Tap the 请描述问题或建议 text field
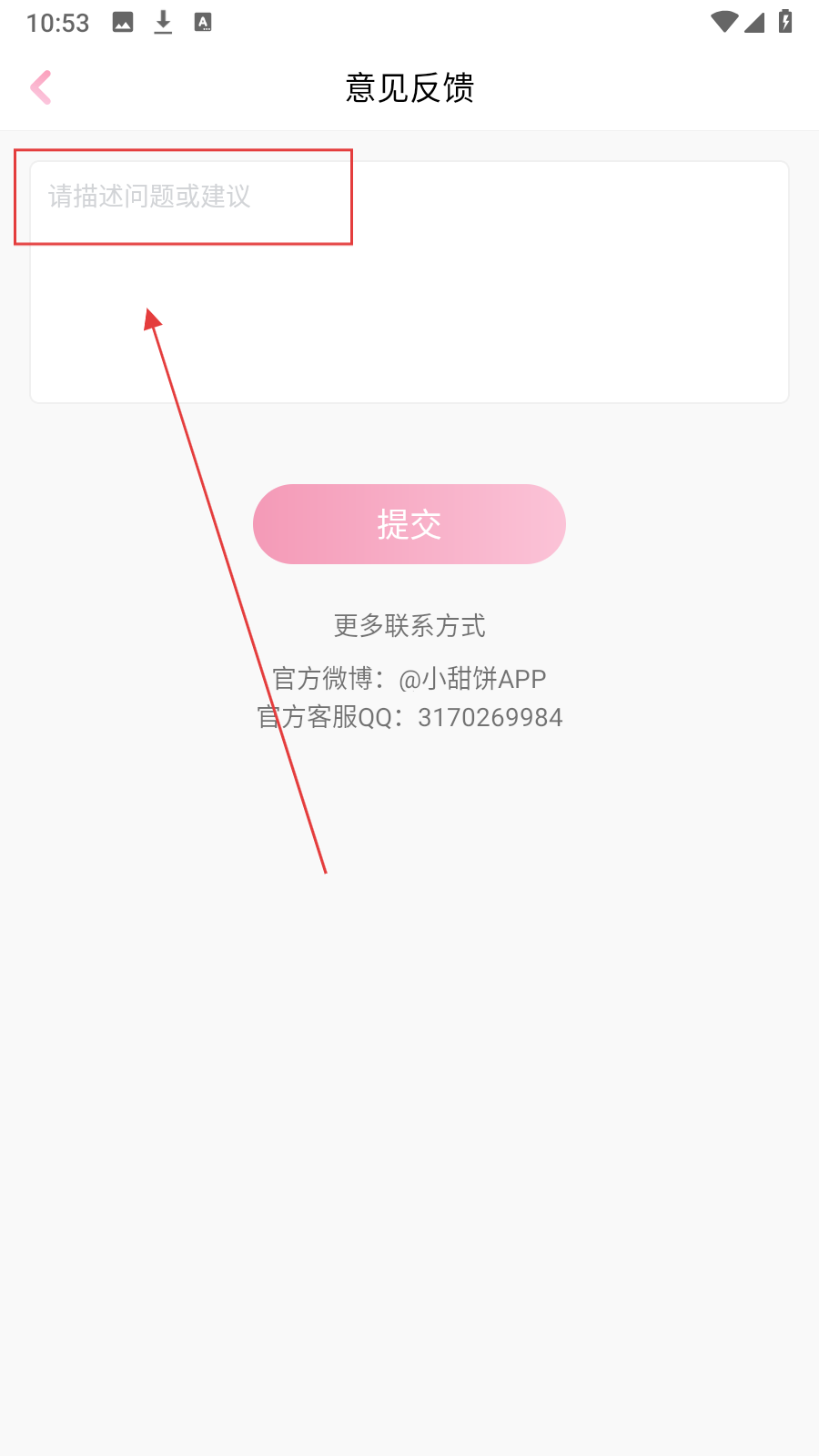 tap(409, 282)
